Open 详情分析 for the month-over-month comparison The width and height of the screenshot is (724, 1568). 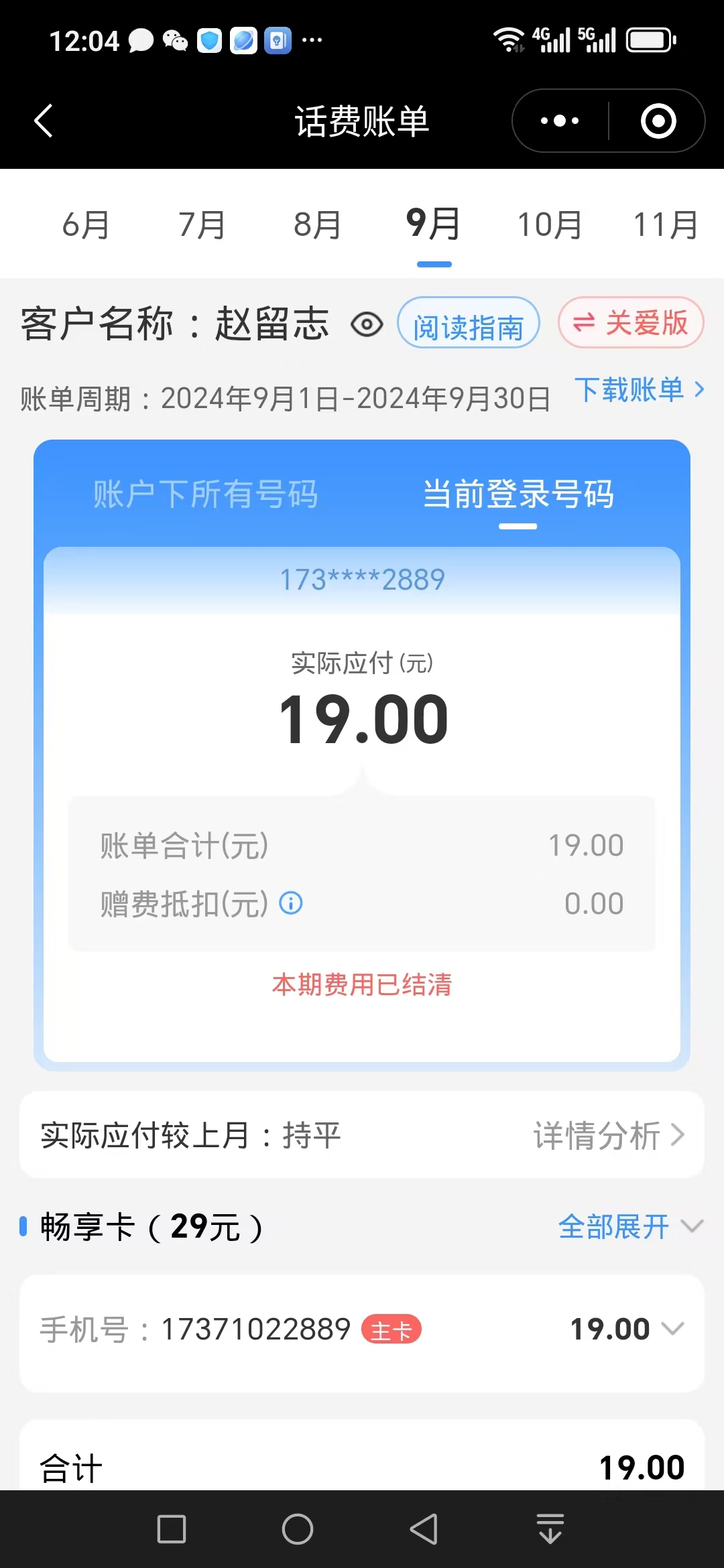pyautogui.click(x=609, y=1136)
